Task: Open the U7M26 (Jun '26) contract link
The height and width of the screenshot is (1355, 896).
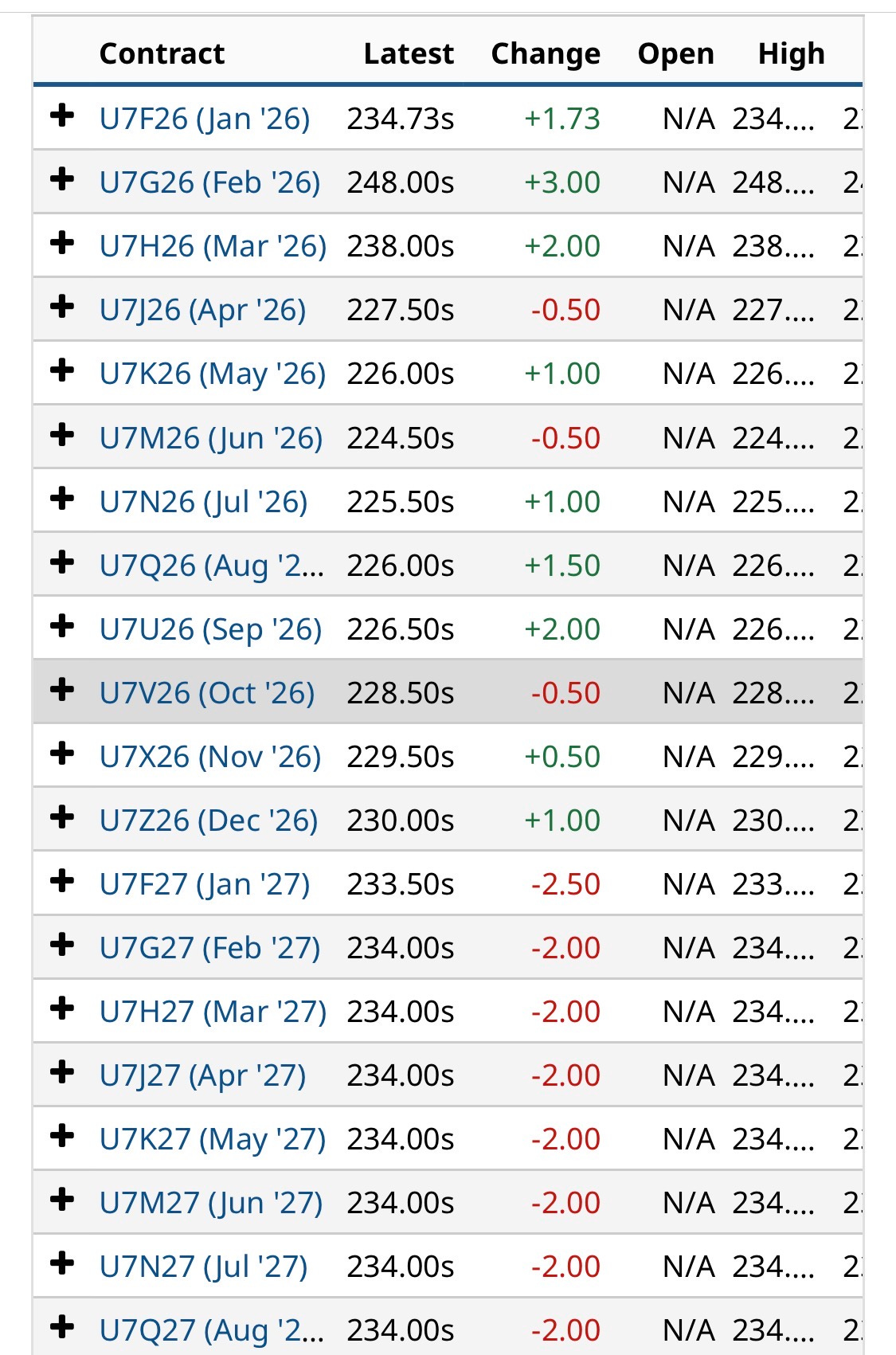Action: [211, 438]
